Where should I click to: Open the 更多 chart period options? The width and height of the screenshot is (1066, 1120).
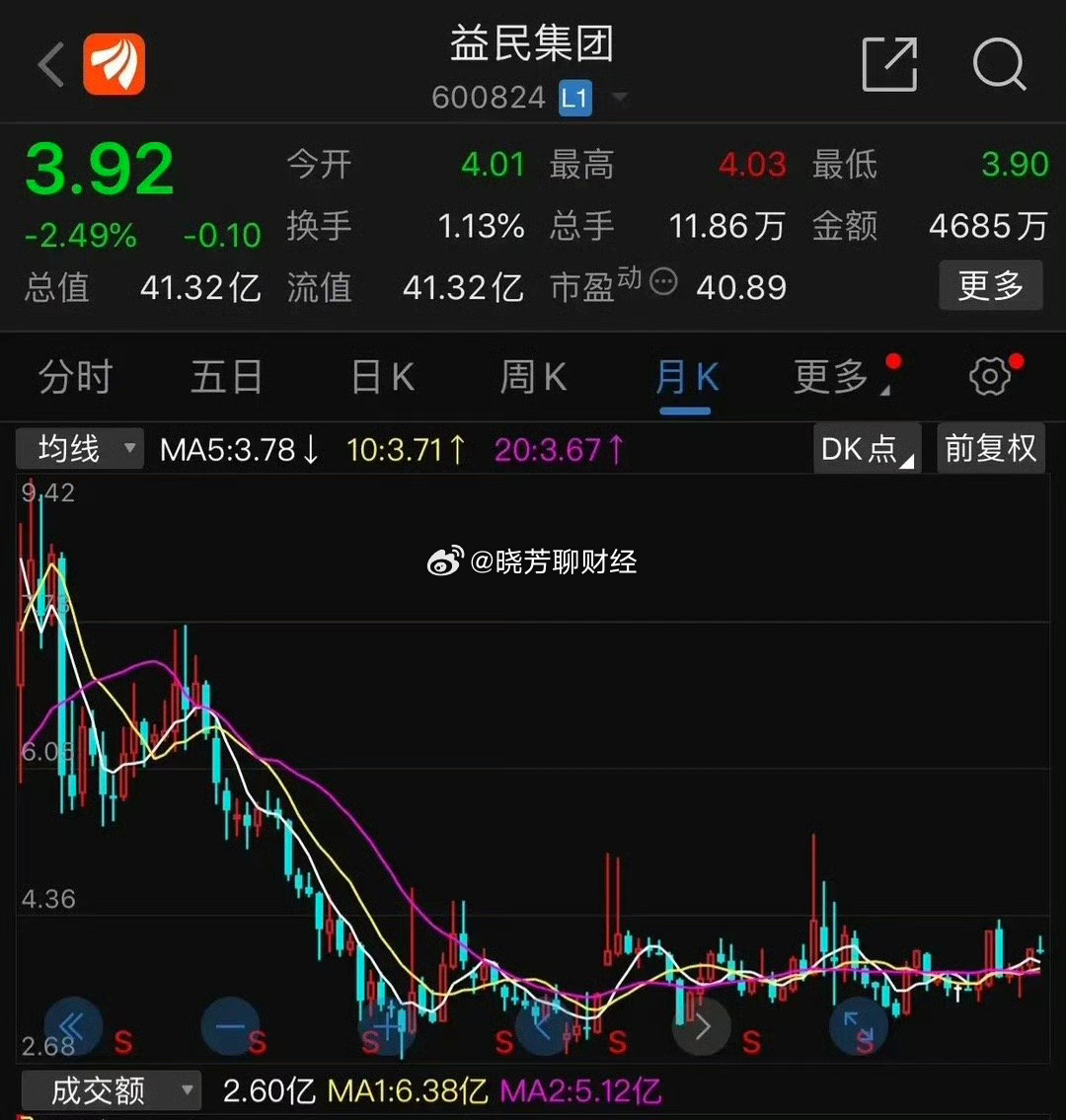(834, 378)
